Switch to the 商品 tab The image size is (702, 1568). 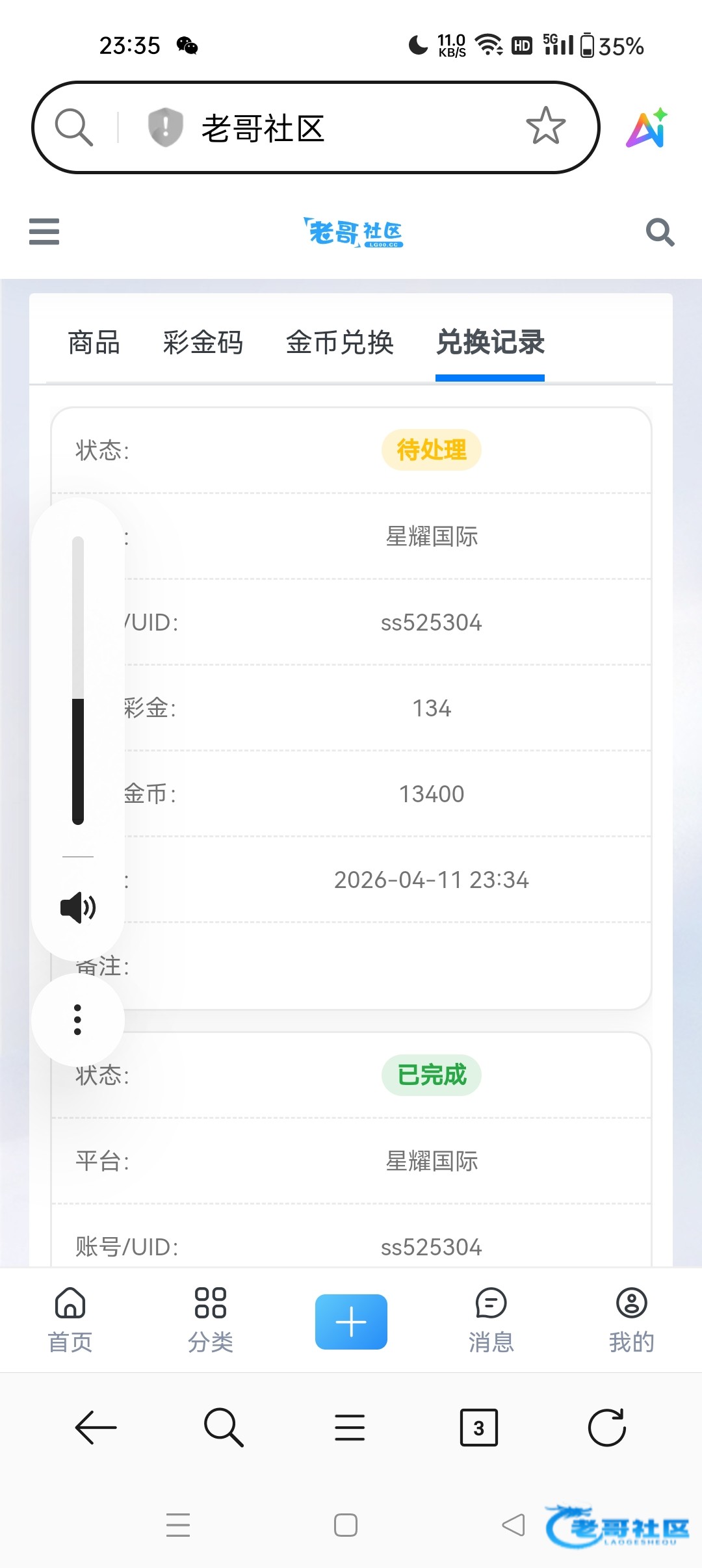point(94,343)
